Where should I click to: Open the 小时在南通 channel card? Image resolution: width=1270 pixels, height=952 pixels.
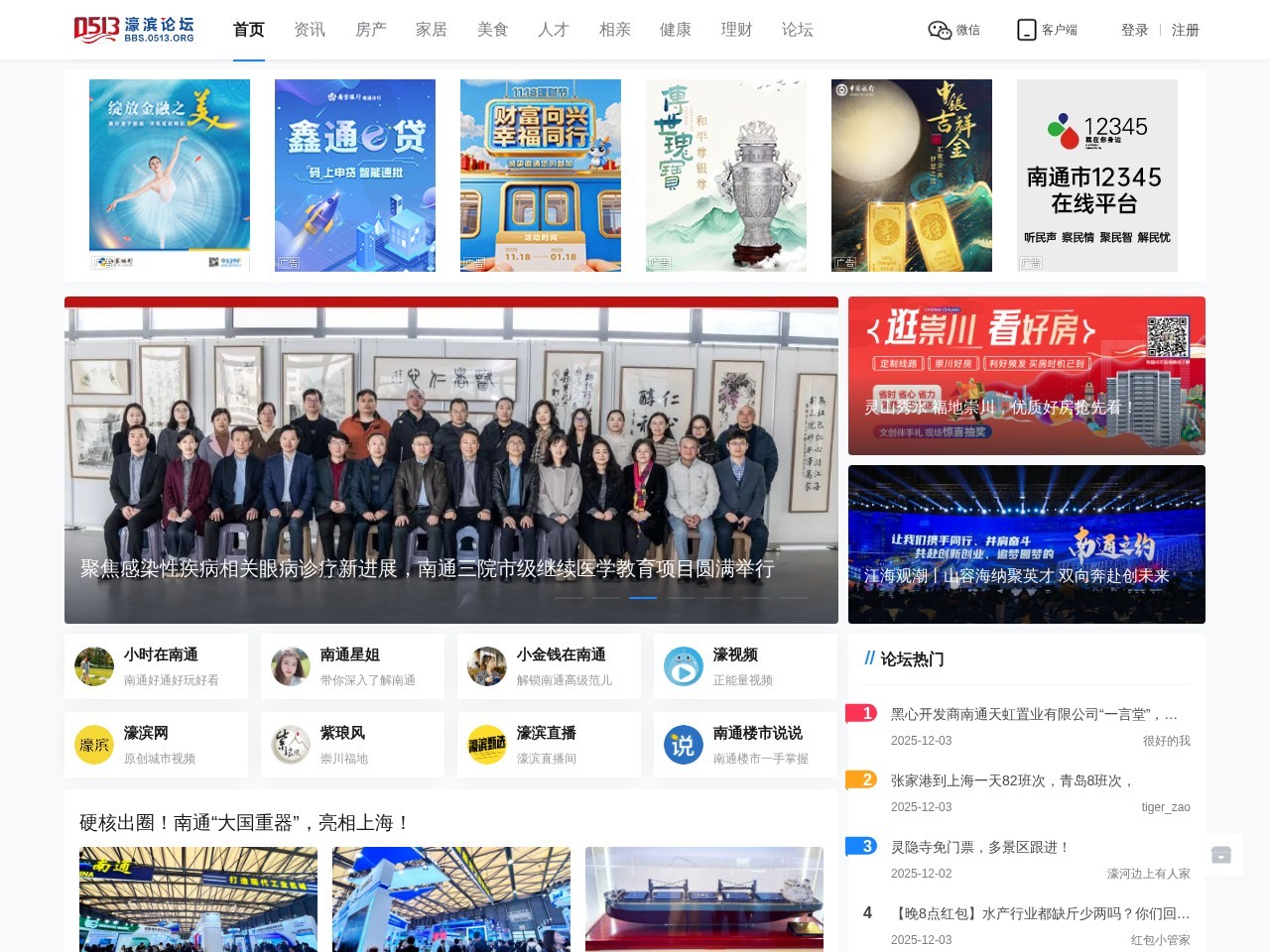click(156, 666)
